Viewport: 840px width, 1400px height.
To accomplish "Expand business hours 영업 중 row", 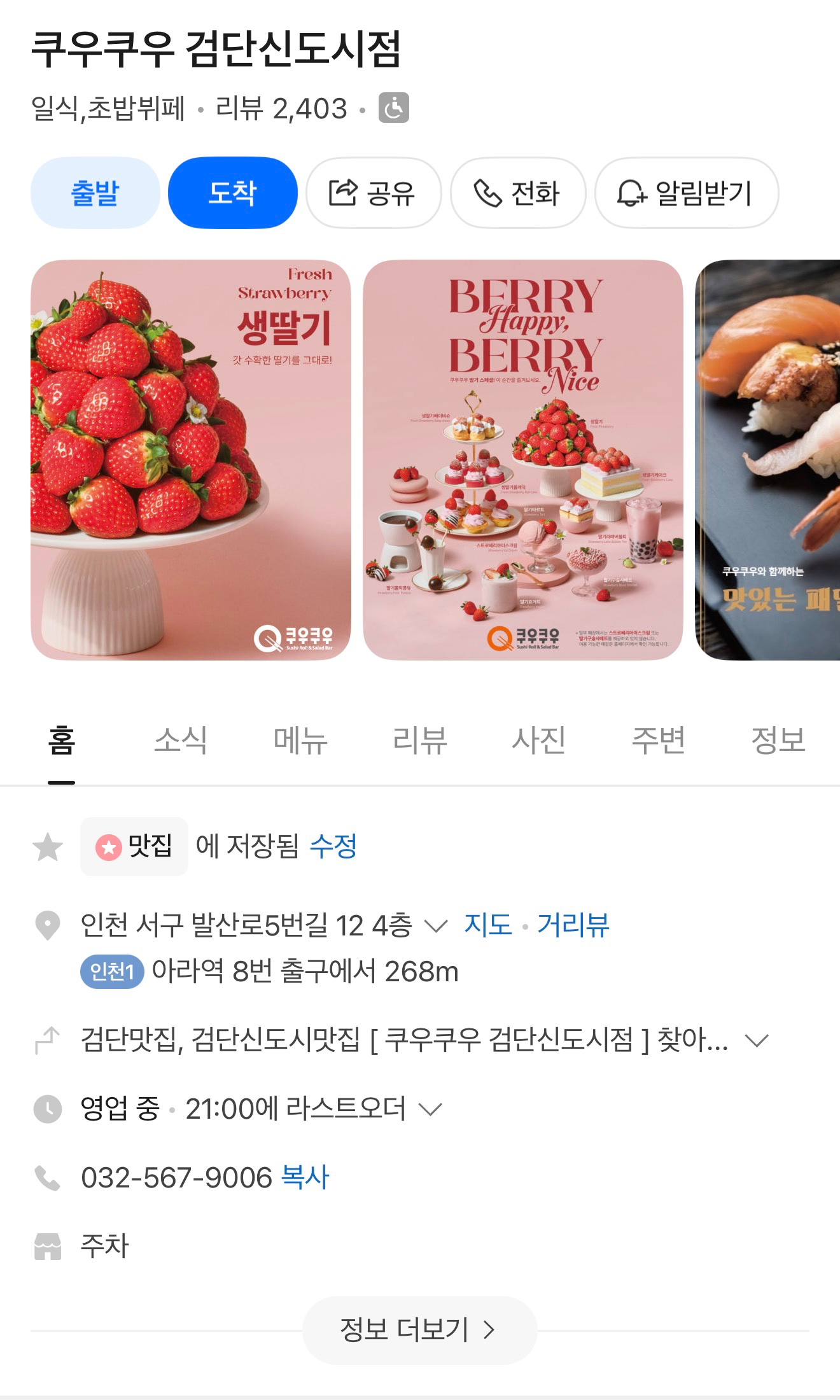I will (x=261, y=1109).
